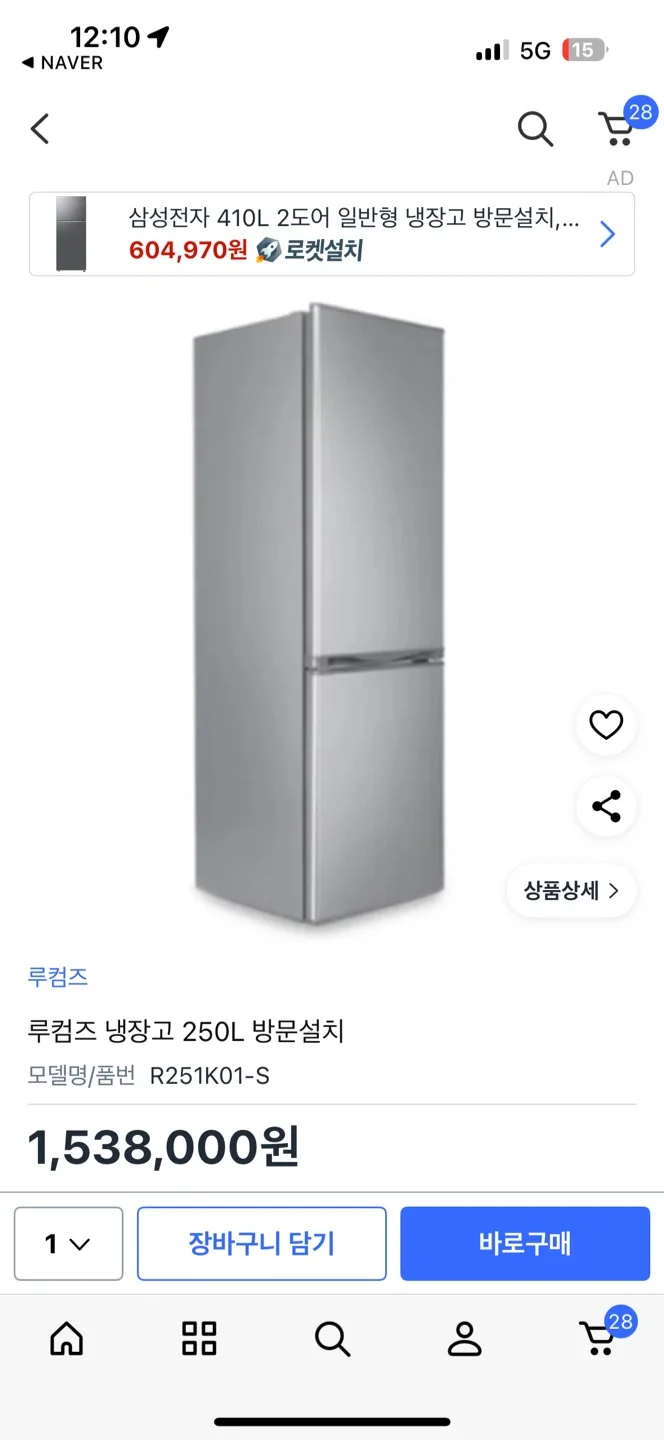
Task: Open search from the top bar
Action: [x=535, y=129]
